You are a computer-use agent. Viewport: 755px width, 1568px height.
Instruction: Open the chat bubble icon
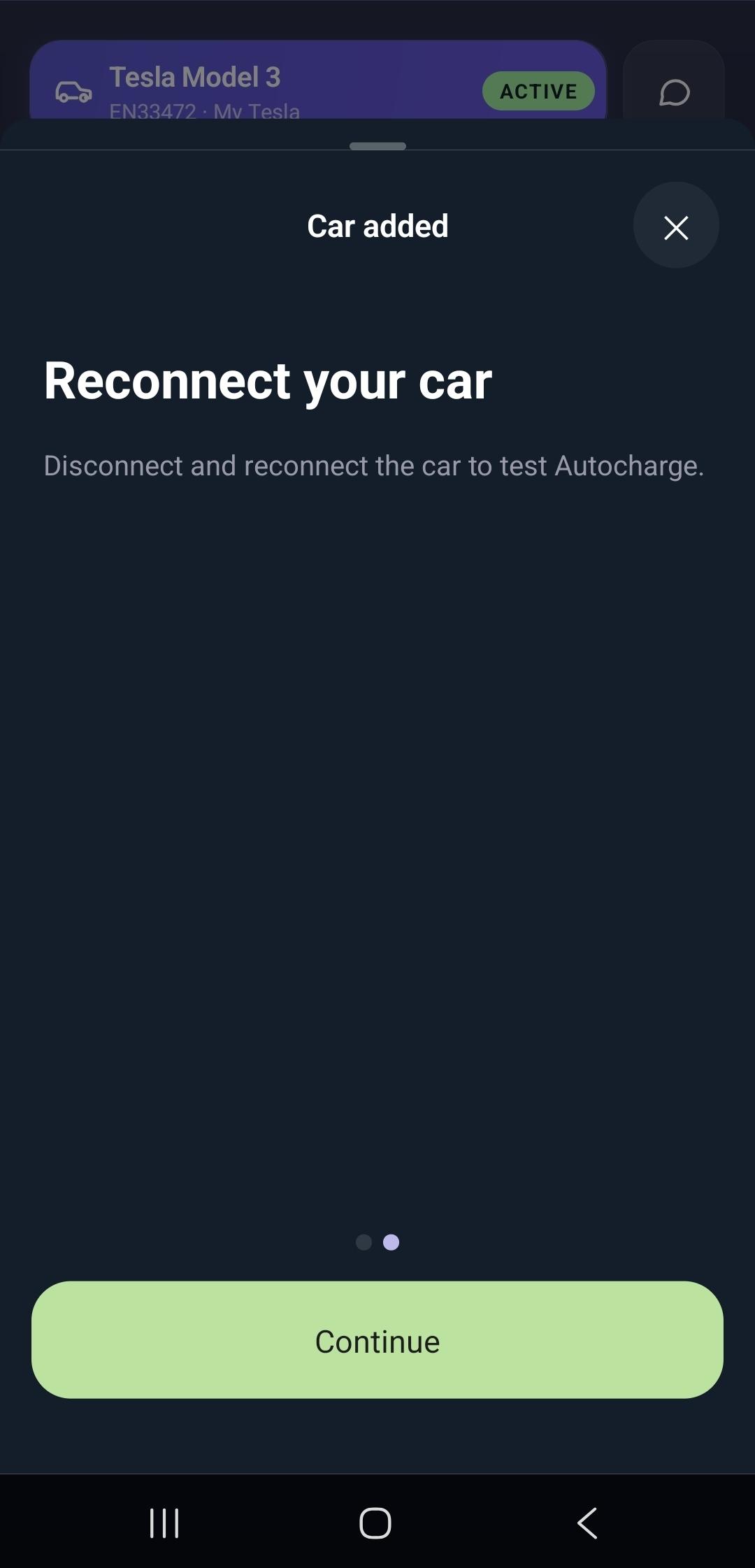(x=674, y=92)
